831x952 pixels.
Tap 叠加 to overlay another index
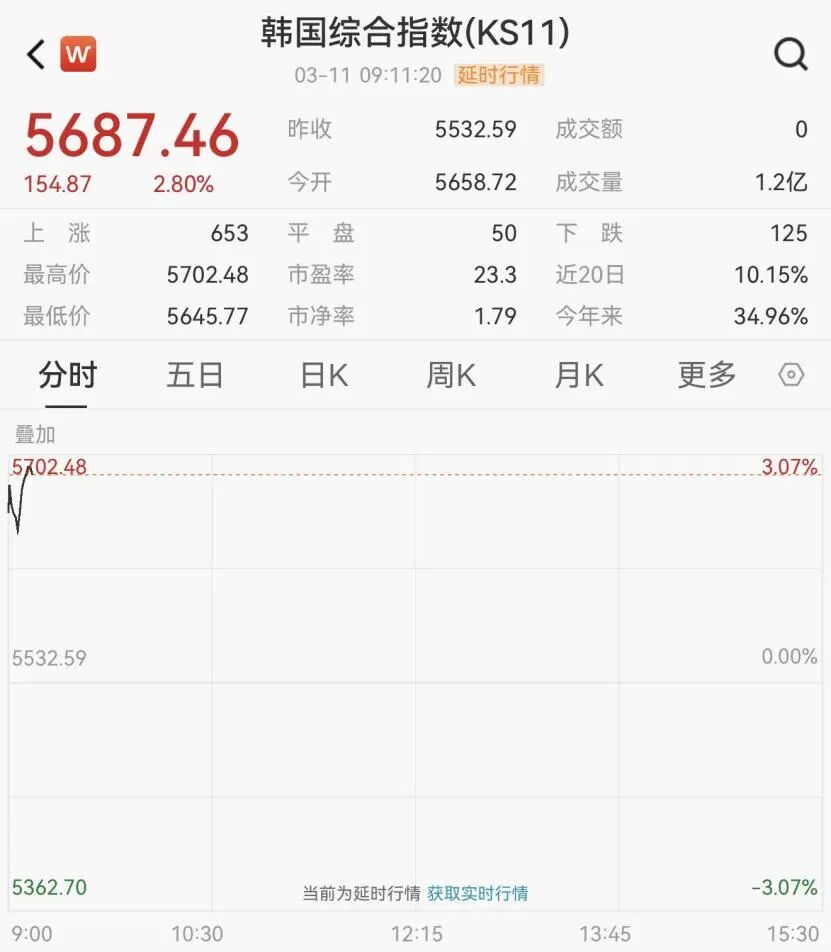[35, 435]
